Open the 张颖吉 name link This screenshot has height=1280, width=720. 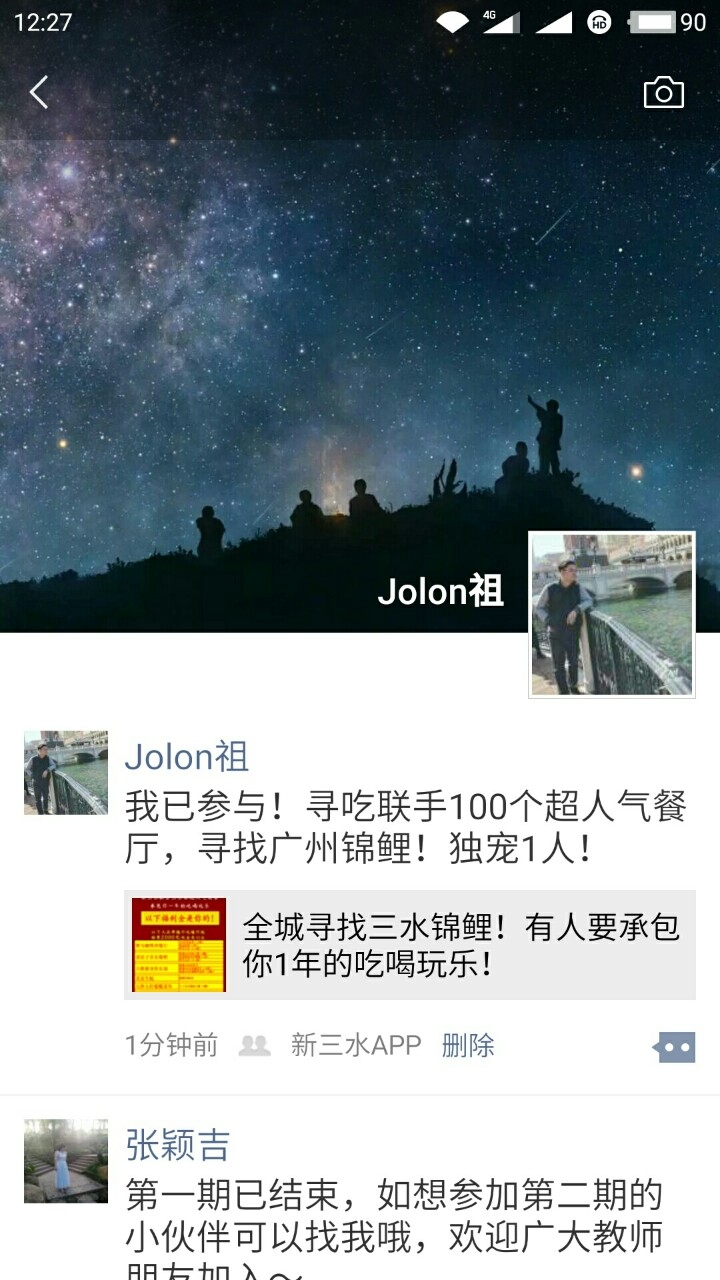pos(178,1146)
